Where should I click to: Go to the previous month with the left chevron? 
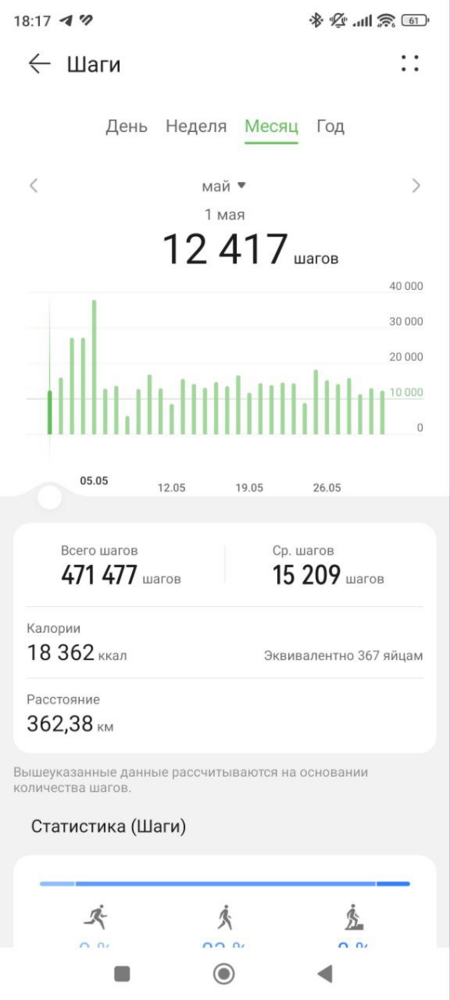coord(34,186)
